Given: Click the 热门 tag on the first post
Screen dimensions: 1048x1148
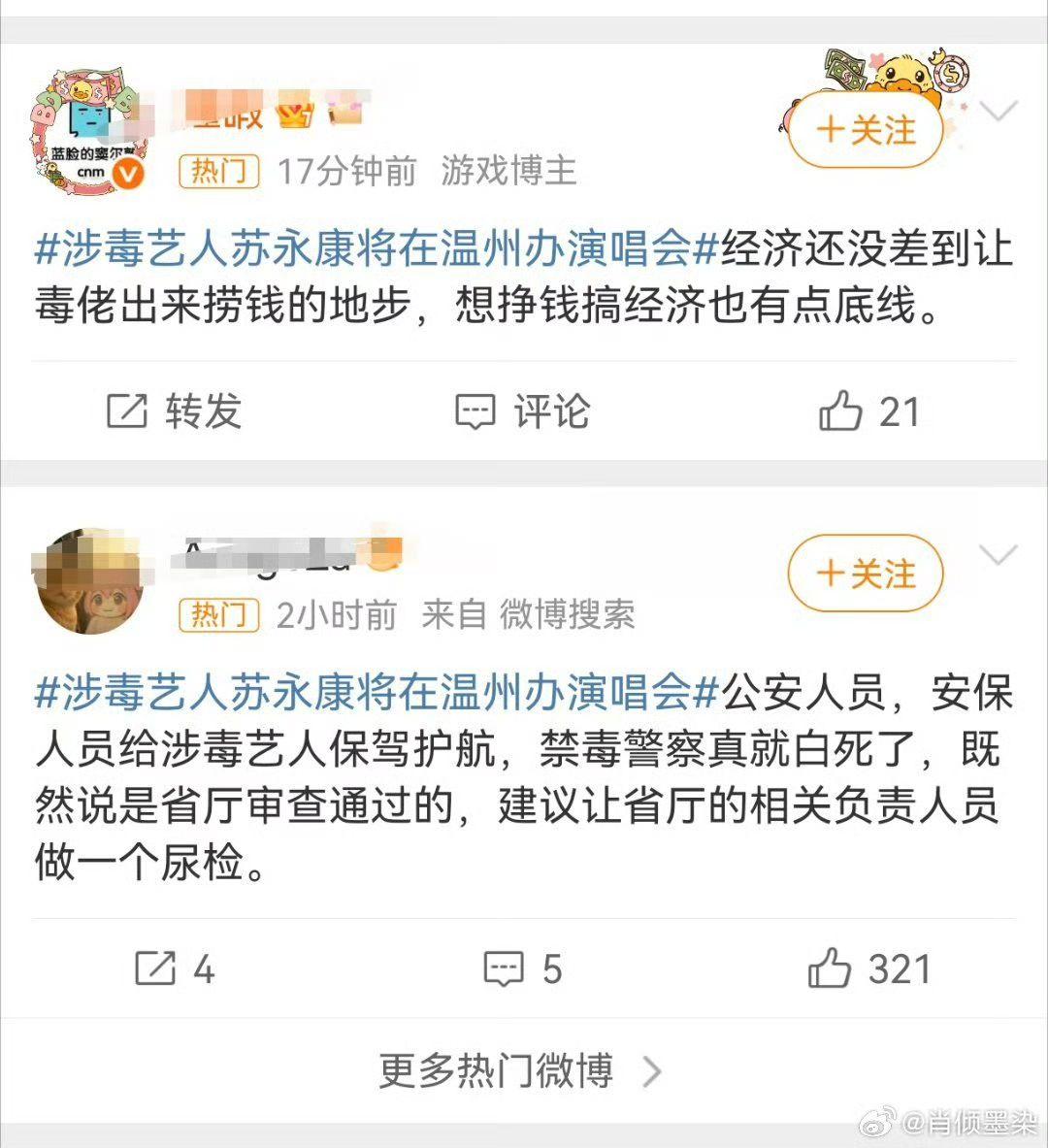Looking at the screenshot, I should [219, 172].
